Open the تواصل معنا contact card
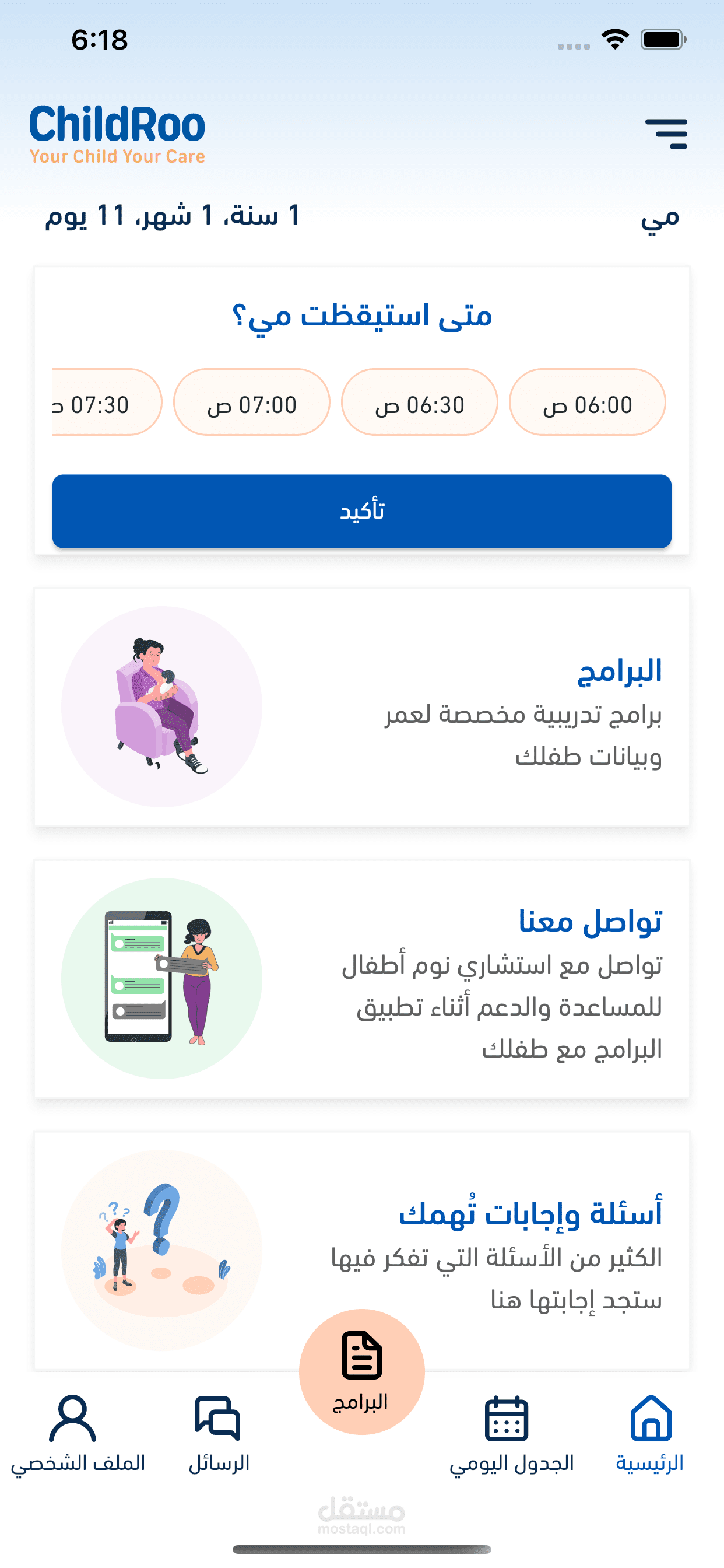The height and width of the screenshot is (1568, 724). pyautogui.click(x=361, y=979)
